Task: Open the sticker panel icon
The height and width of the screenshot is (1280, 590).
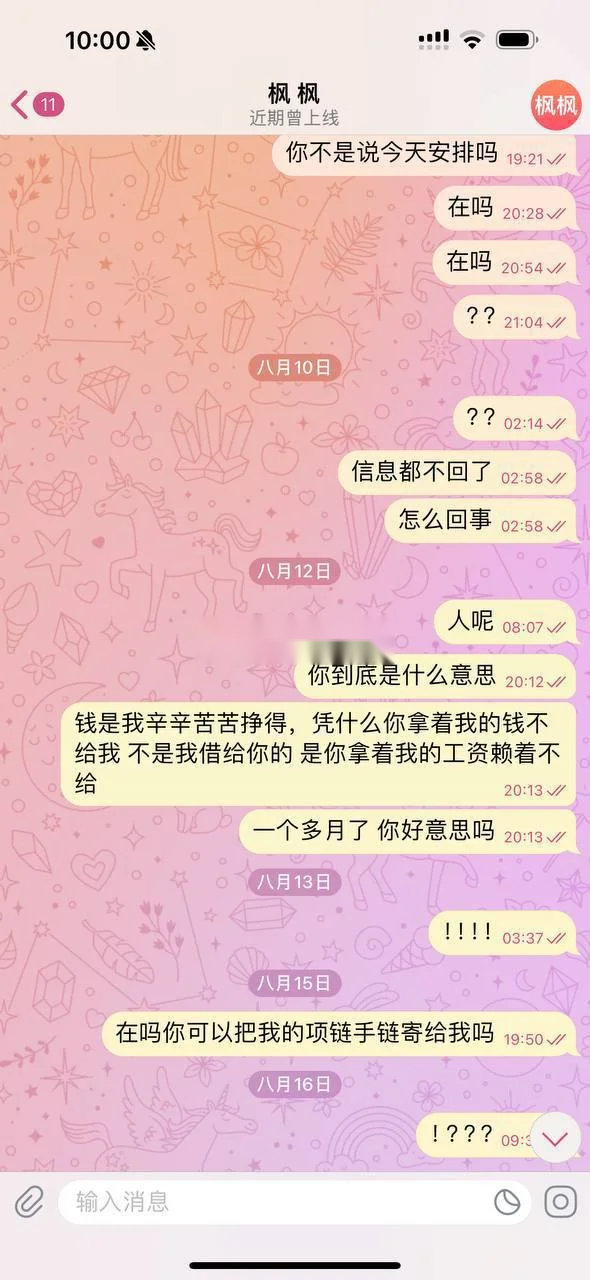Action: pyautogui.click(x=508, y=1202)
